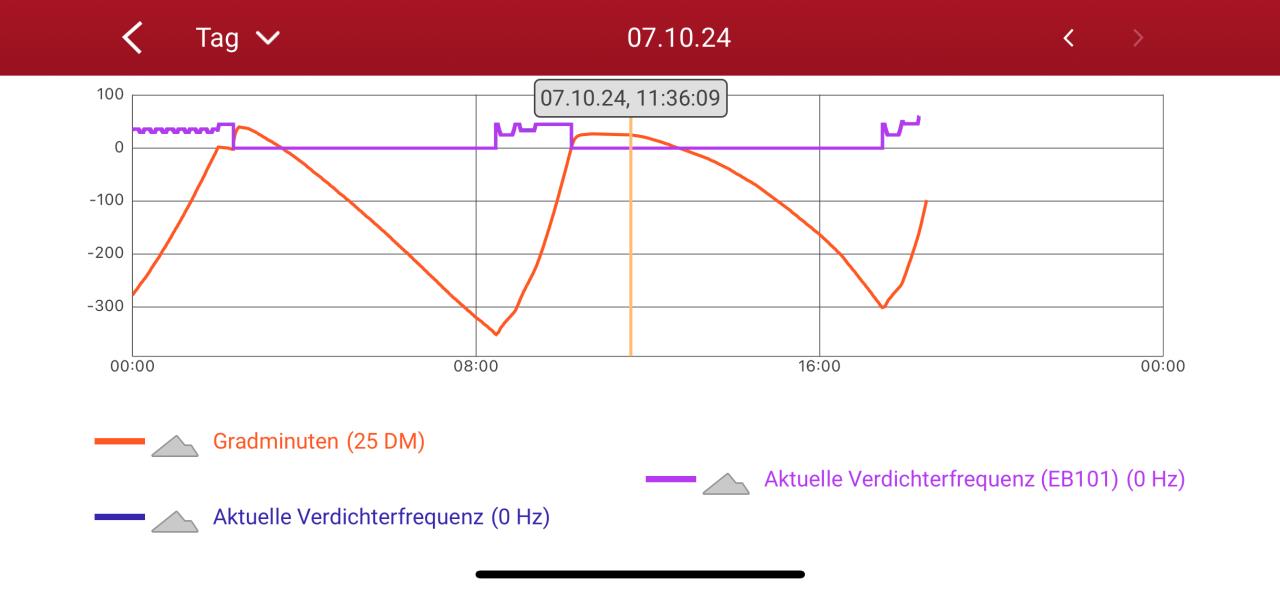Go to the previous day
This screenshot has width=1280, height=591.
pos(1069,38)
